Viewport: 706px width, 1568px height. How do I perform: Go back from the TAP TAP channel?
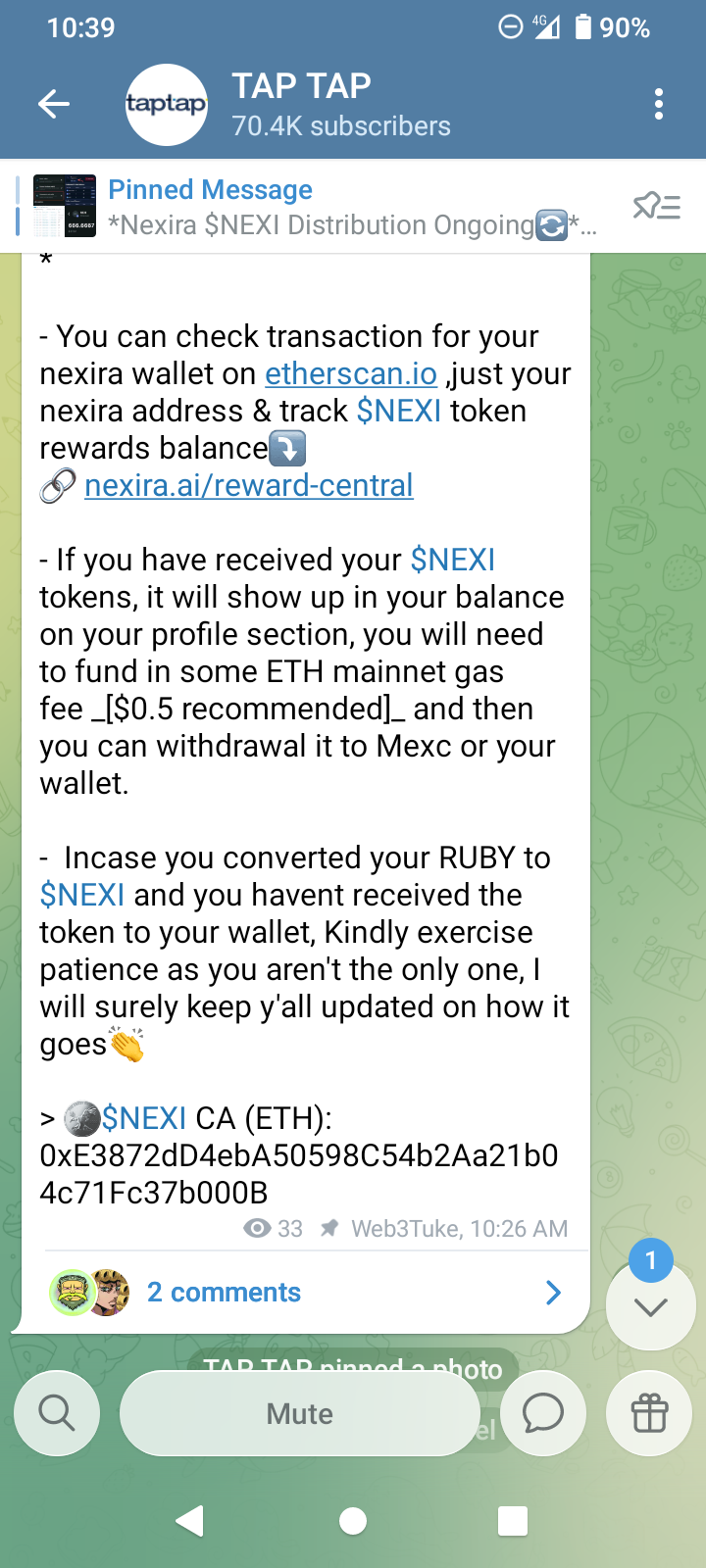point(54,104)
